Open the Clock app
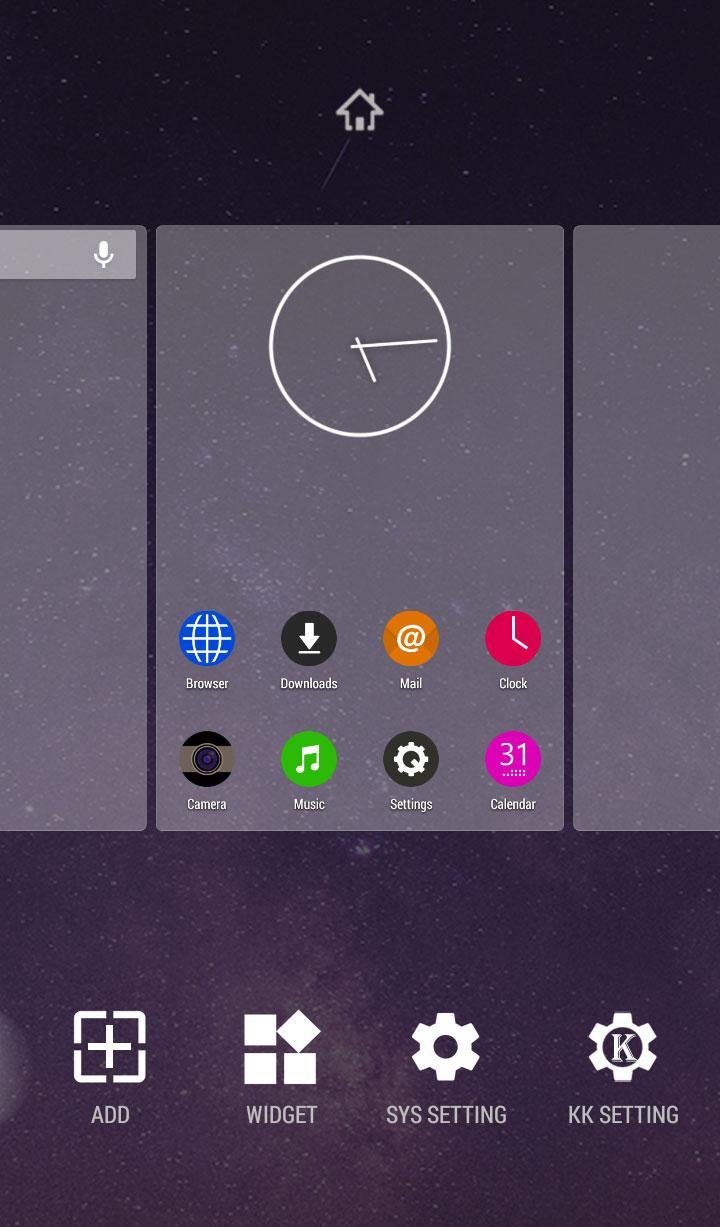 [x=513, y=639]
